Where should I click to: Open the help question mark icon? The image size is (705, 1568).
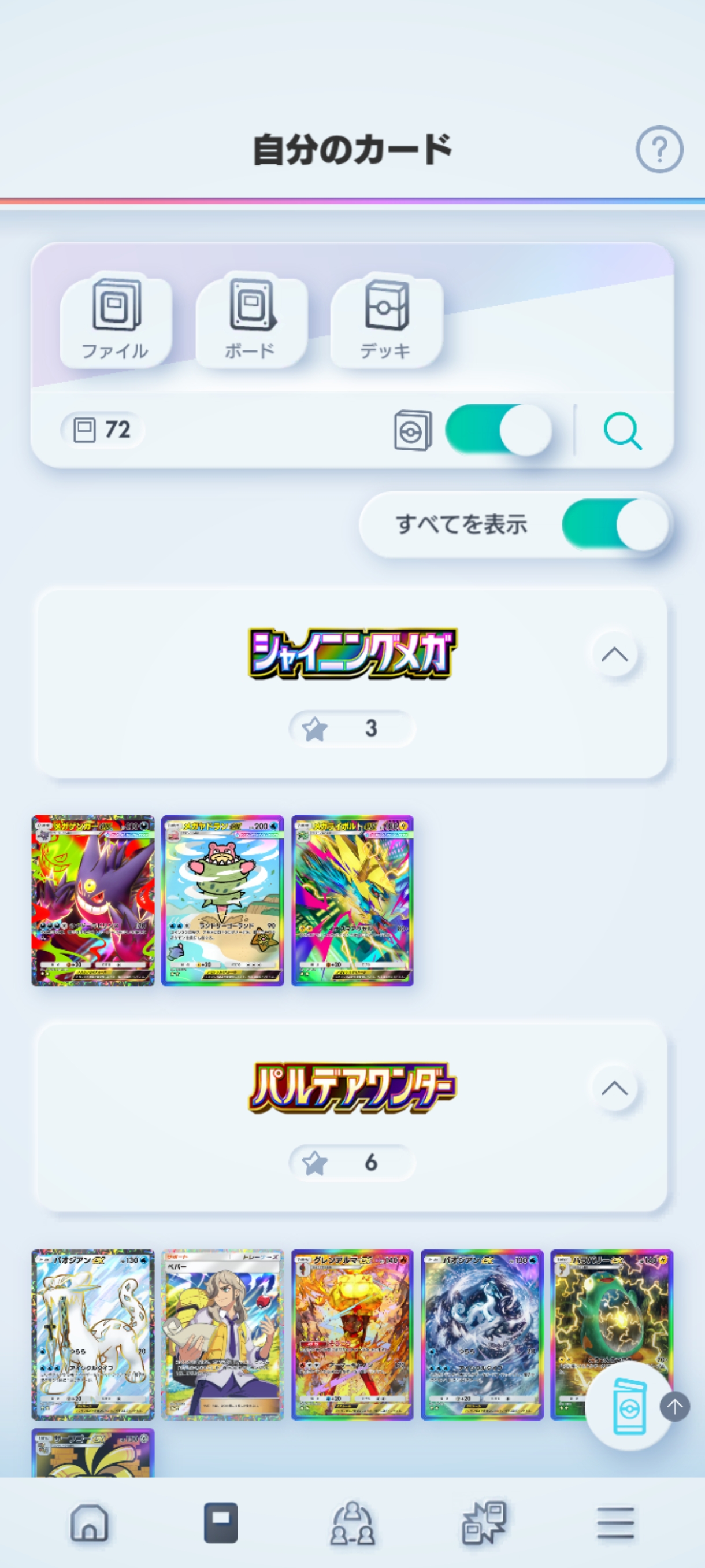pyautogui.click(x=659, y=149)
